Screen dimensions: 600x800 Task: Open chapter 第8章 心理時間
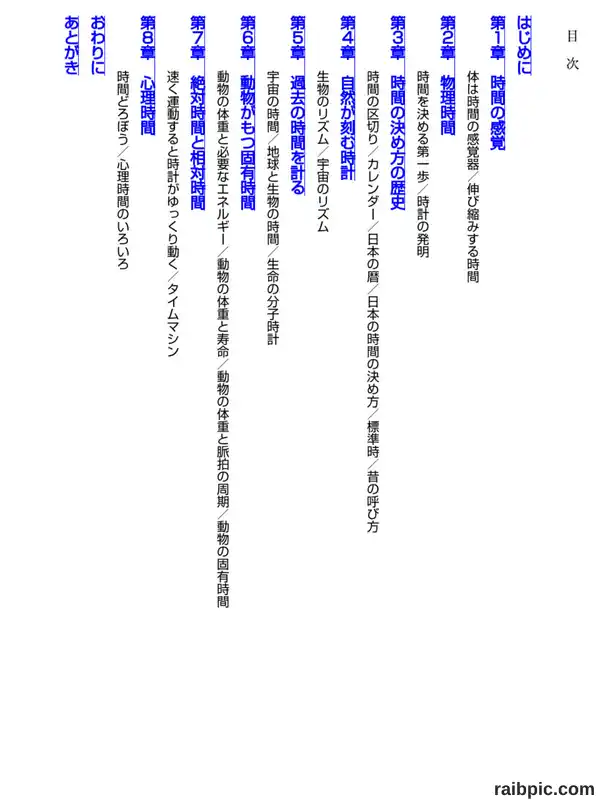(x=147, y=75)
